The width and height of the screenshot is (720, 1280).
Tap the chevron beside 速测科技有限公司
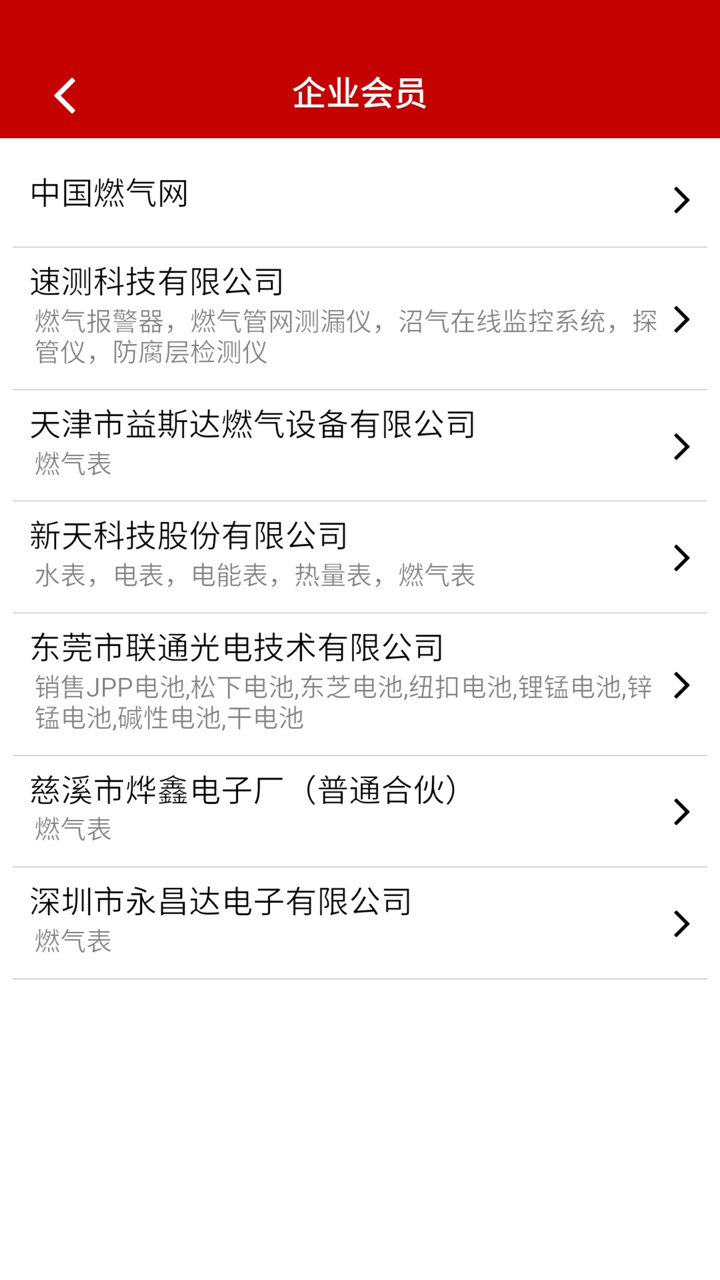[x=682, y=320]
